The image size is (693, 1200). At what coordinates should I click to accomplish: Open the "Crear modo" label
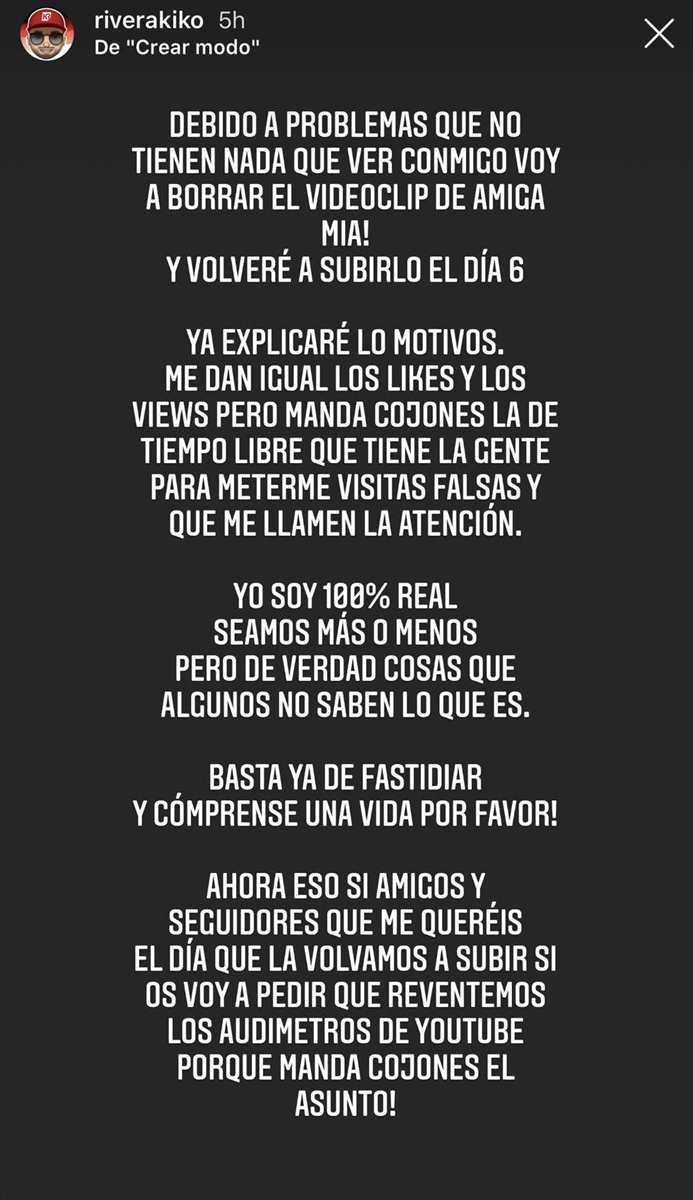coord(185,46)
